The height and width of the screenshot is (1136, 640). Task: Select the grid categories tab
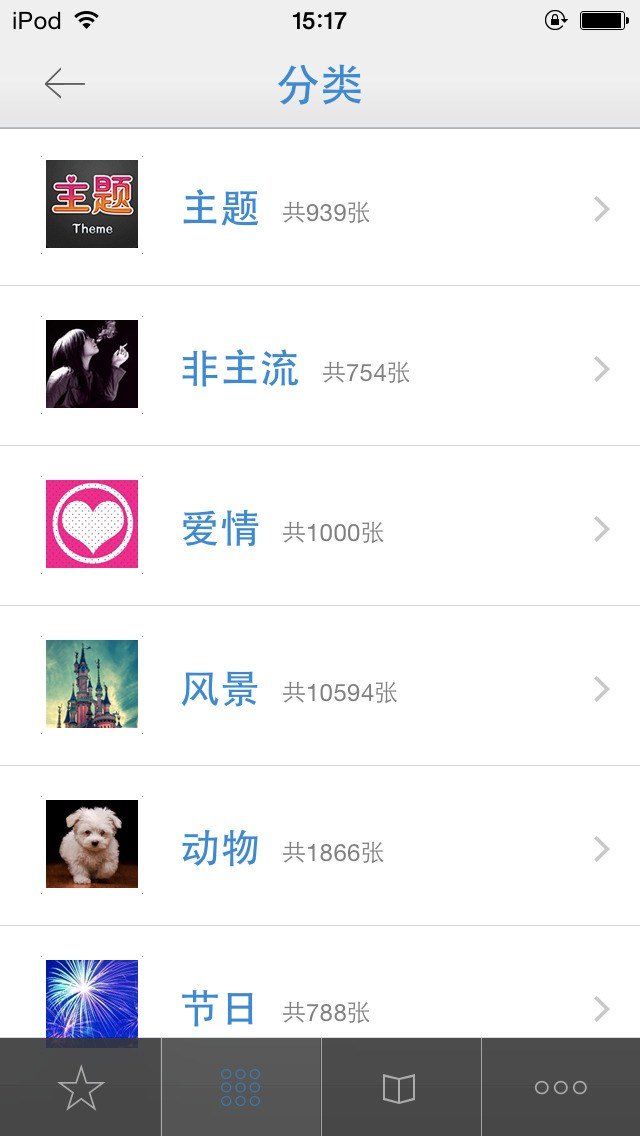coord(241,1087)
